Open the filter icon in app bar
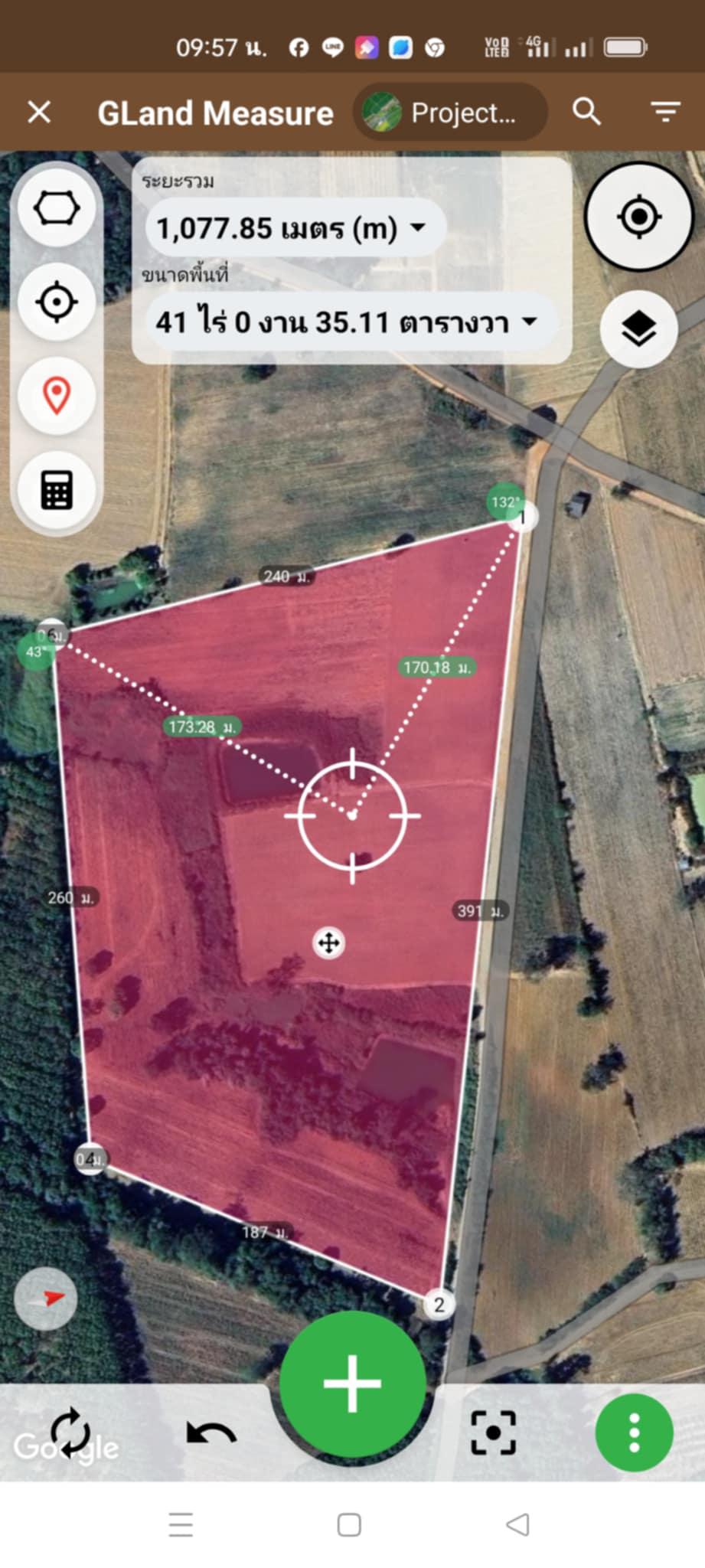The height and width of the screenshot is (1568, 705). pos(666,113)
